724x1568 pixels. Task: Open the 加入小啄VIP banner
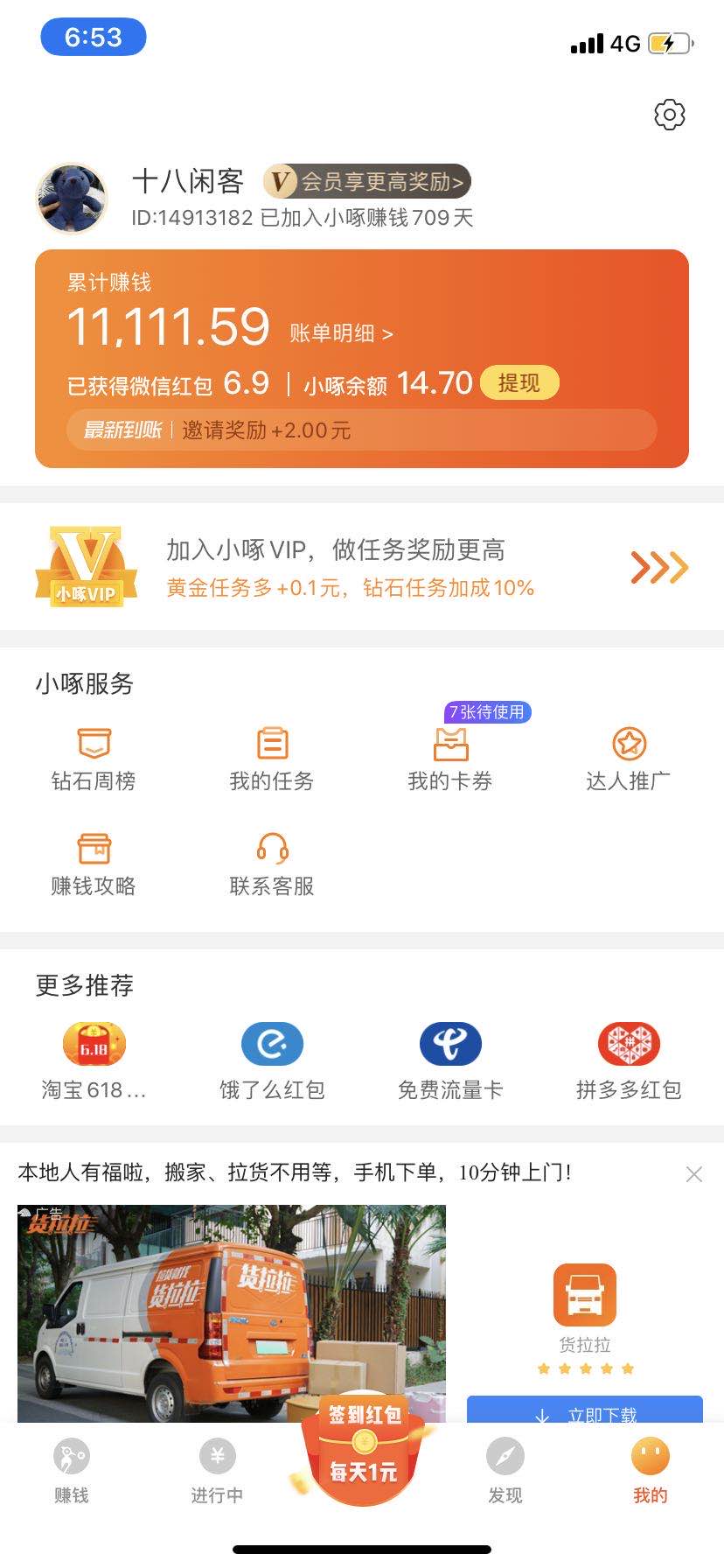point(362,567)
